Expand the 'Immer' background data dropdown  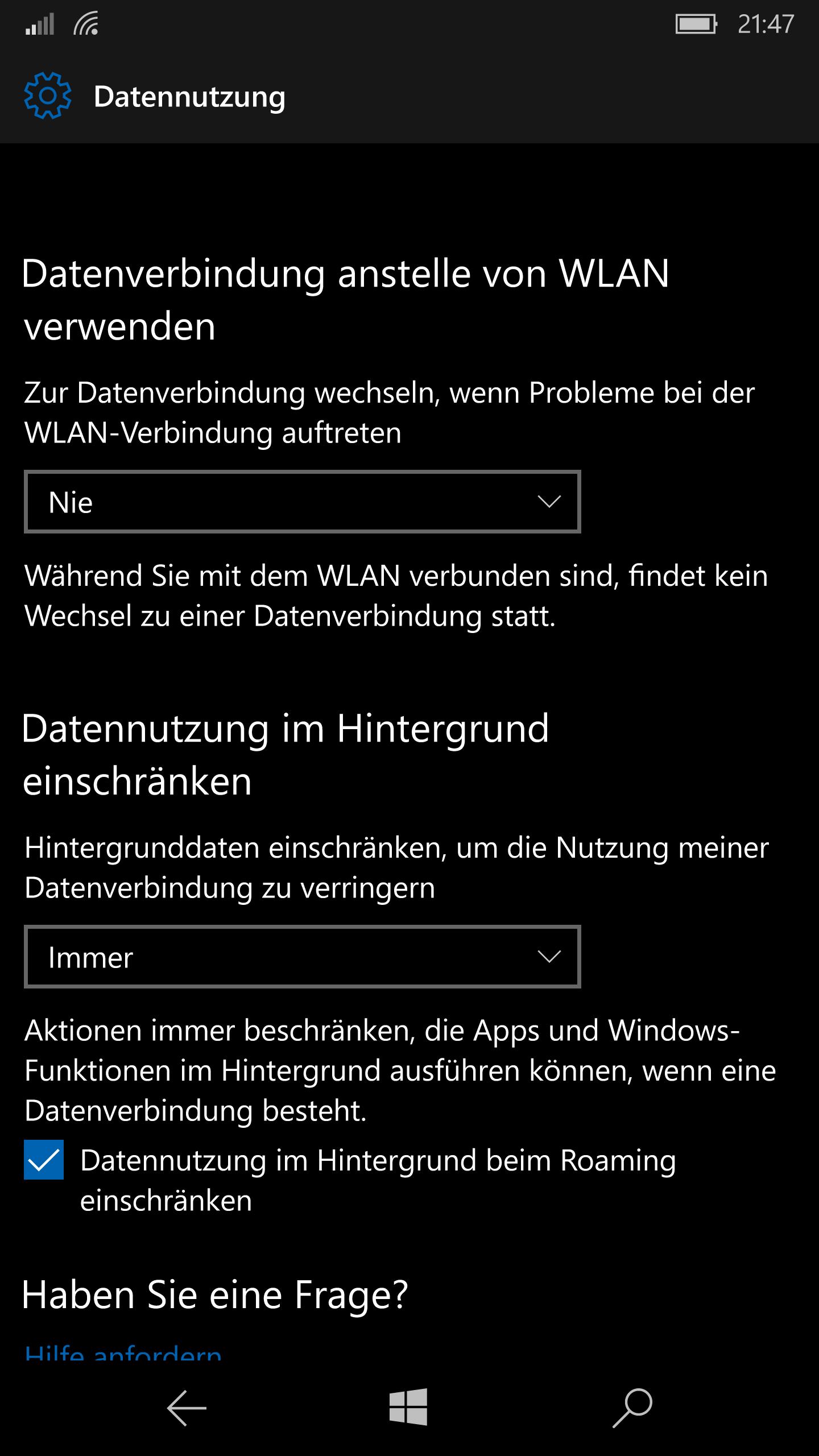click(x=302, y=957)
